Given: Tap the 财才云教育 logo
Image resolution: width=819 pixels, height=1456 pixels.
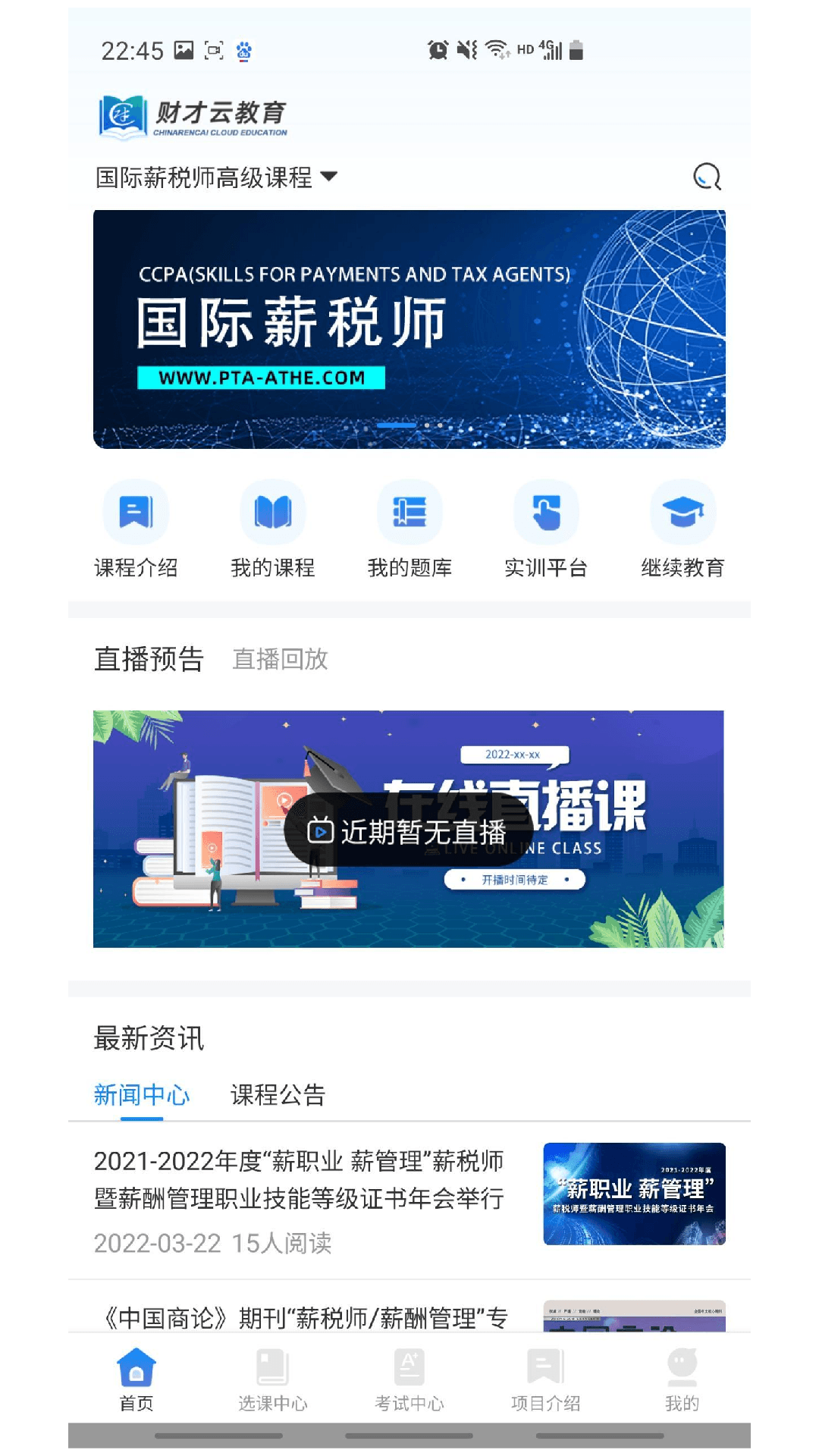Looking at the screenshot, I should pos(193,116).
